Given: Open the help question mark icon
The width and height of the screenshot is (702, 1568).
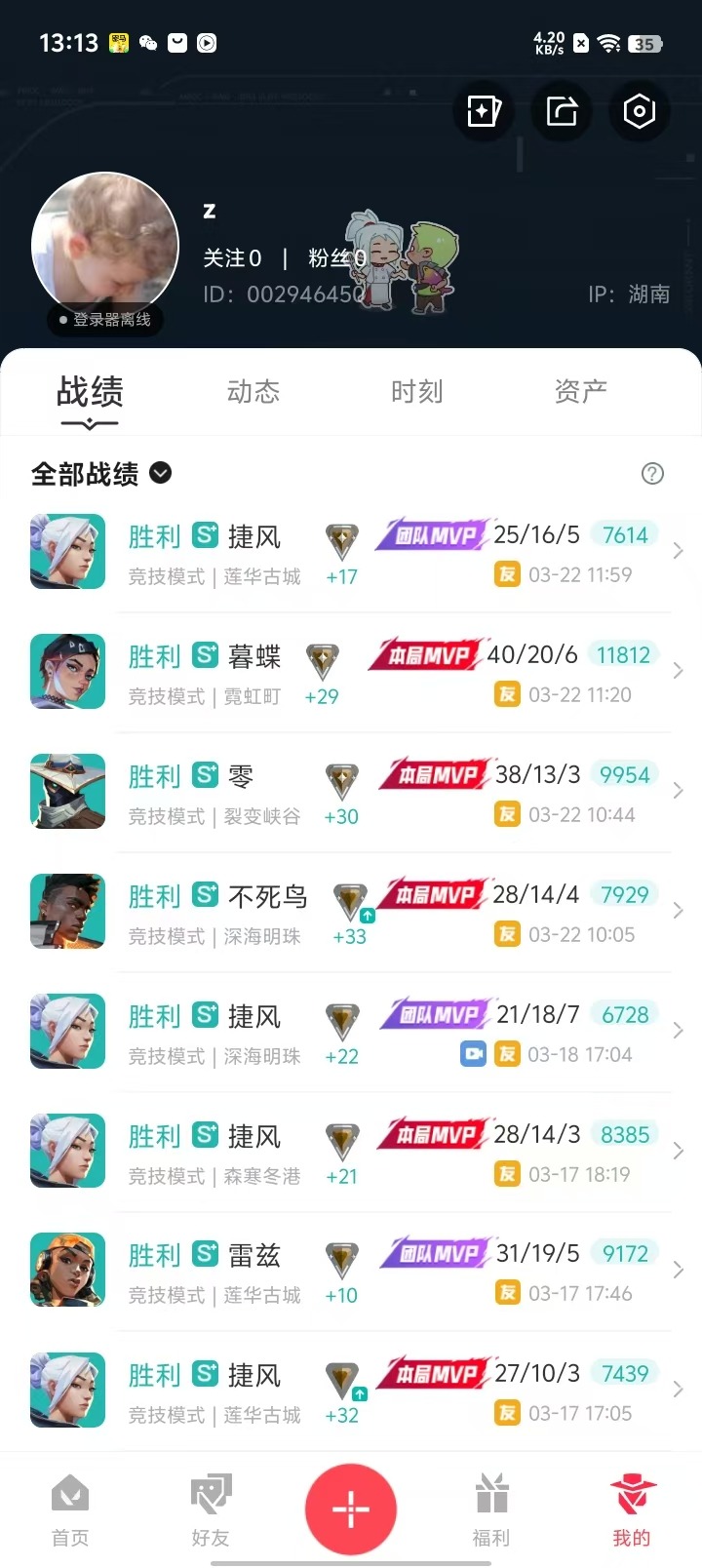Looking at the screenshot, I should tap(652, 474).
